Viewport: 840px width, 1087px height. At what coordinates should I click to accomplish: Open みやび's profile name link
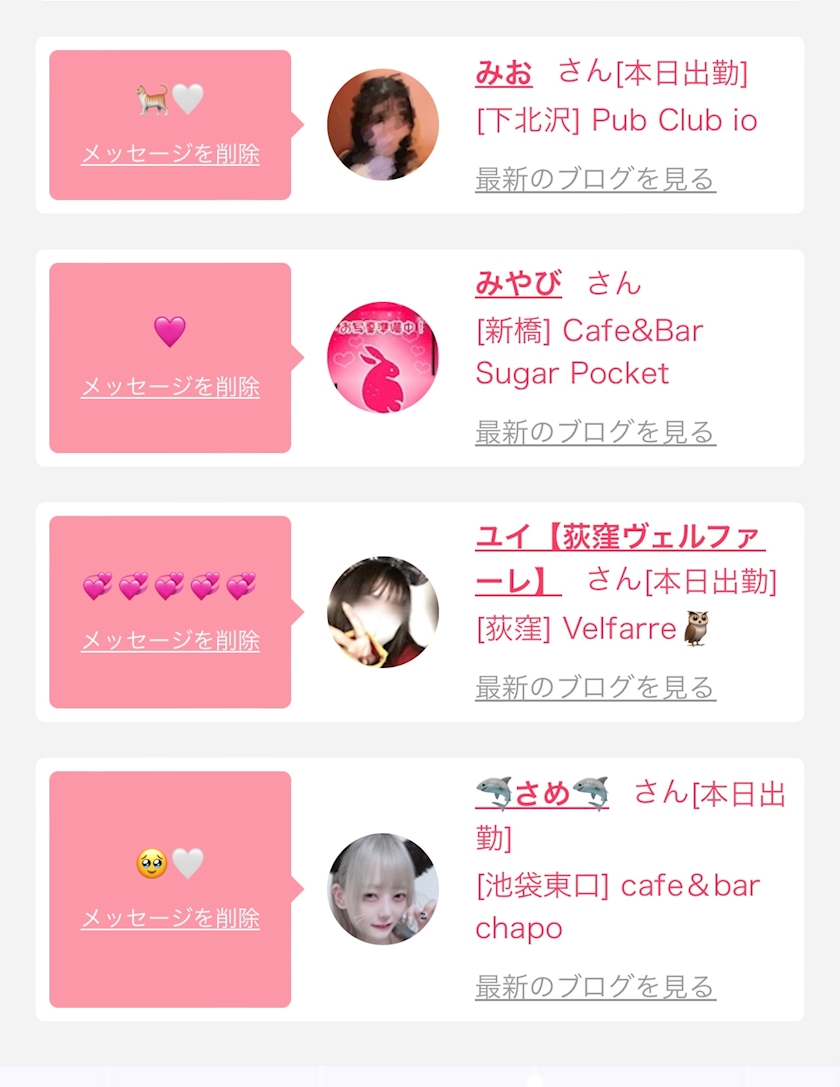point(518,283)
